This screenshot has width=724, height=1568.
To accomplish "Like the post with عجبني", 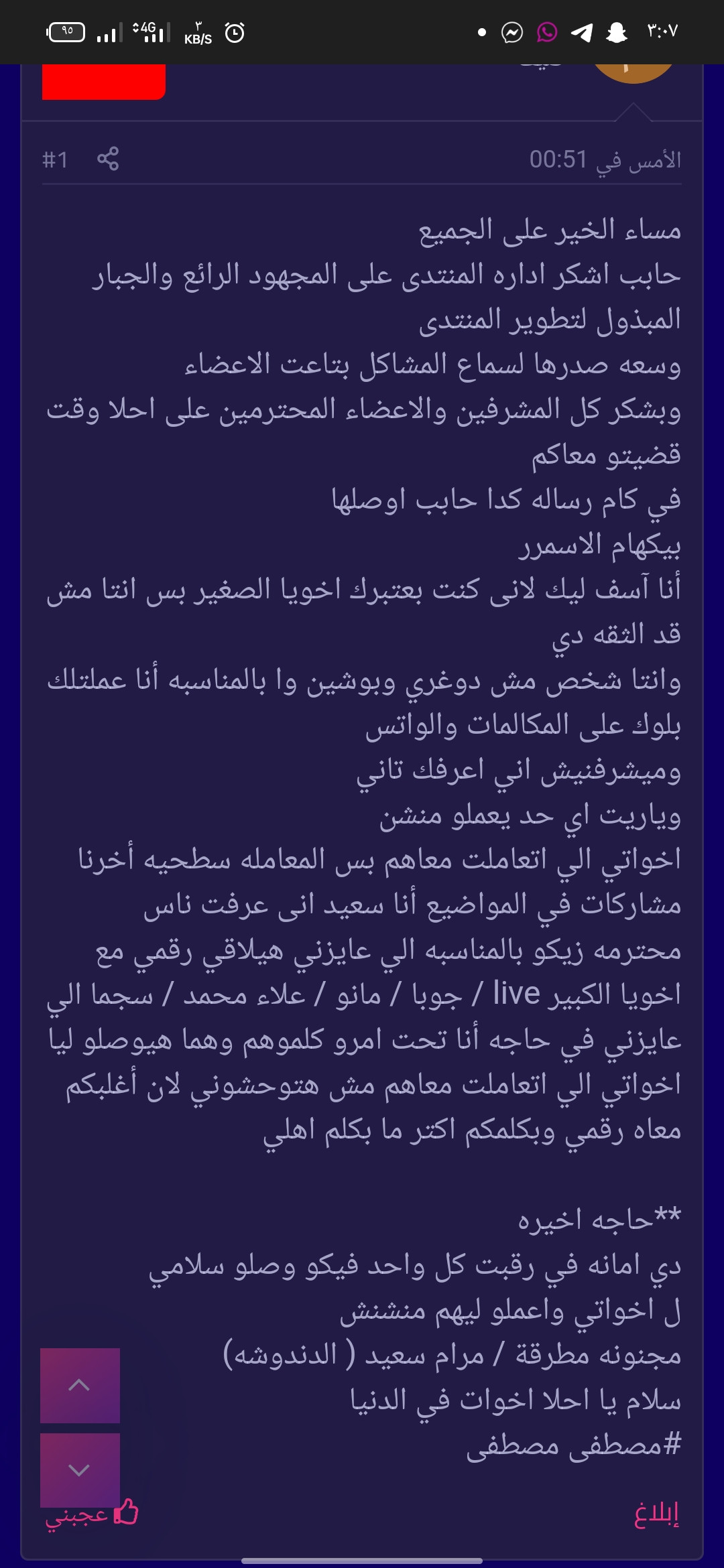I will tap(92, 1514).
